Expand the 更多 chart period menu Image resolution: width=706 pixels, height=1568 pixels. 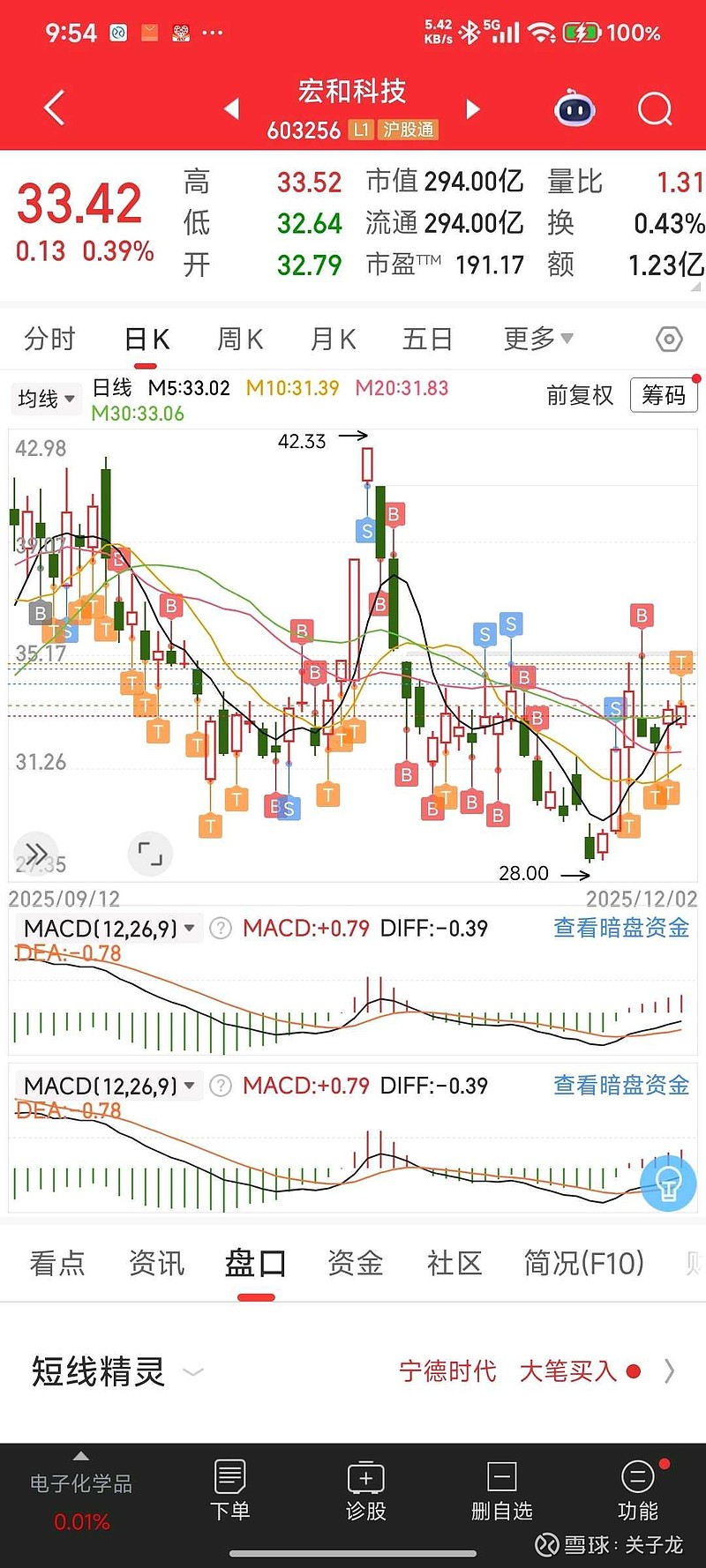(x=536, y=339)
